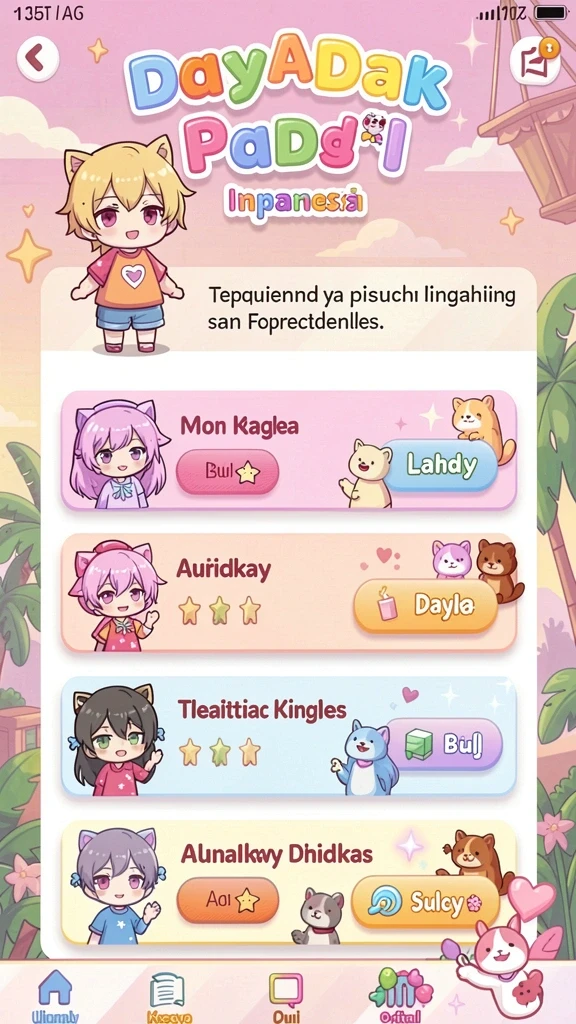Switch to the book tab in bottom bar
Viewport: 576px width, 1024px height.
click(x=168, y=997)
